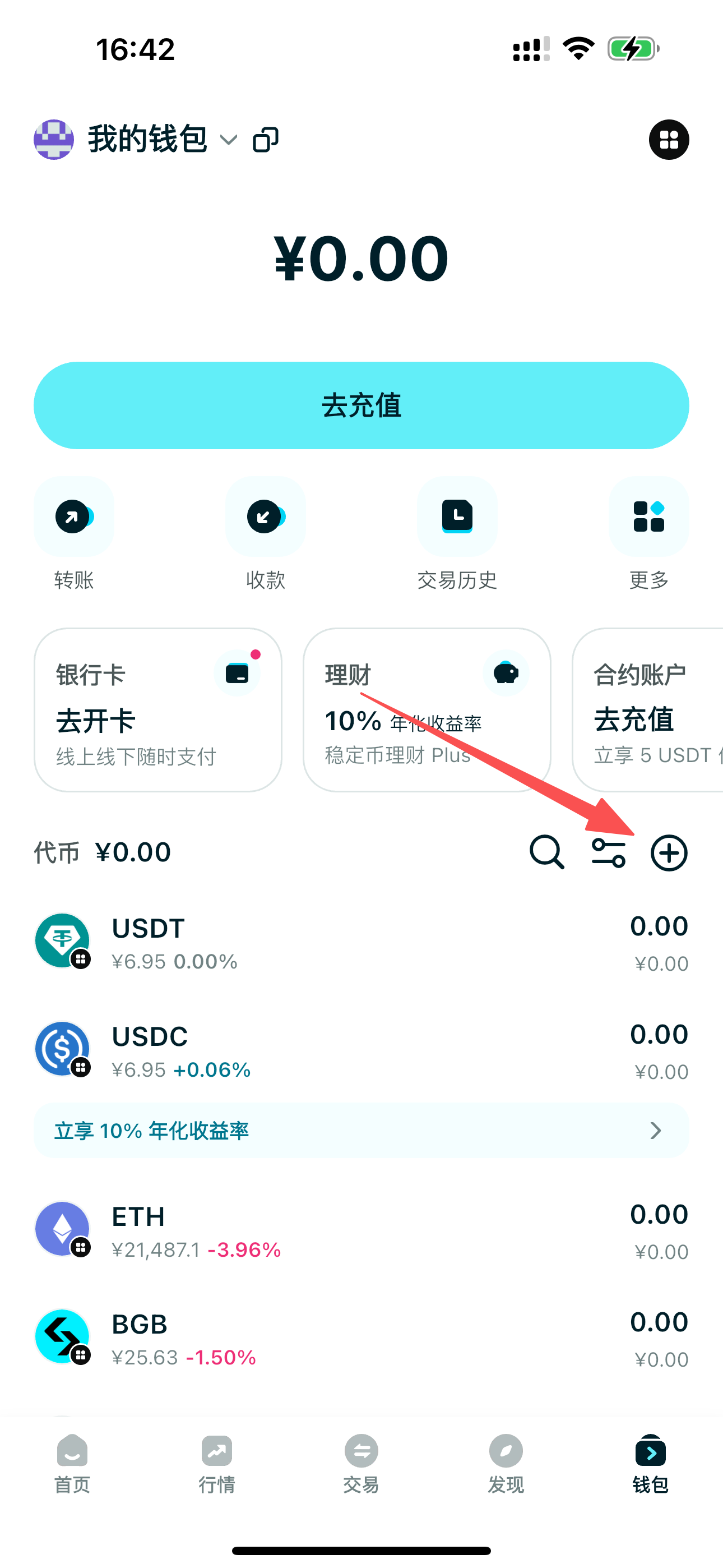Tap the 去充值 deposit button
The image size is (723, 1568).
[361, 405]
